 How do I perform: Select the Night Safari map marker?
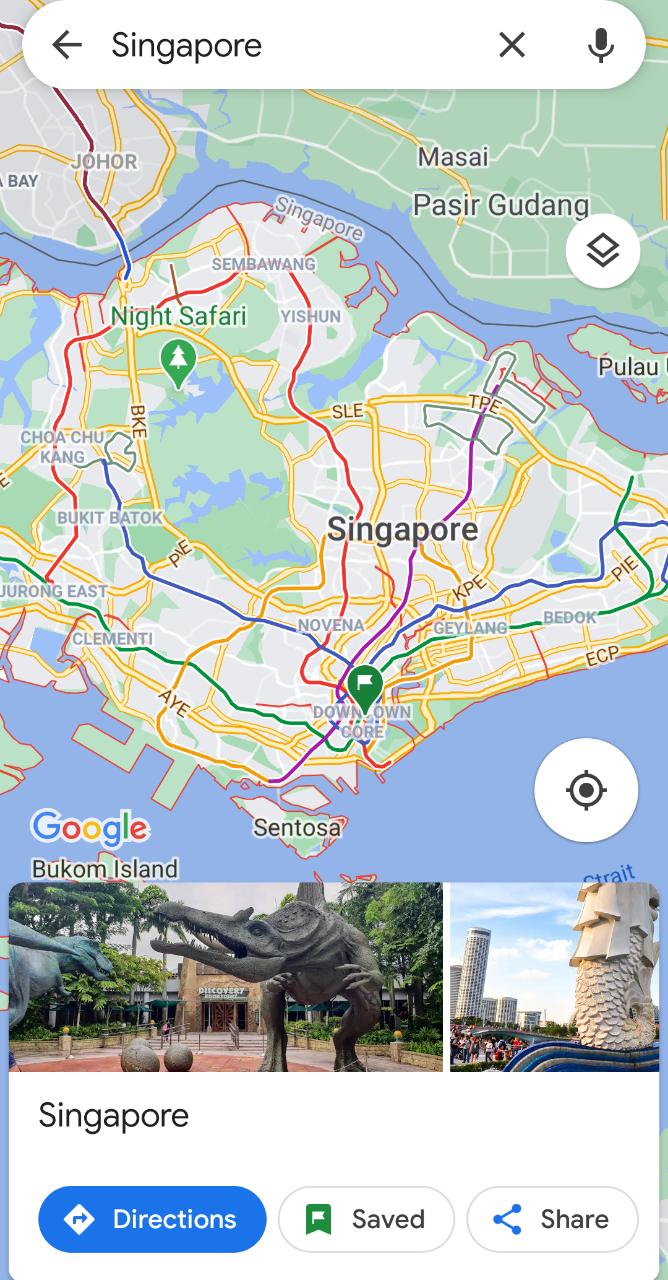tap(178, 361)
